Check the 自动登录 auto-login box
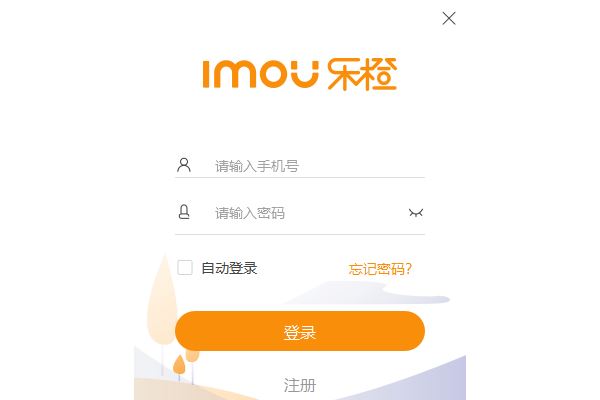Screen dimensions: 600x400 click(x=185, y=268)
